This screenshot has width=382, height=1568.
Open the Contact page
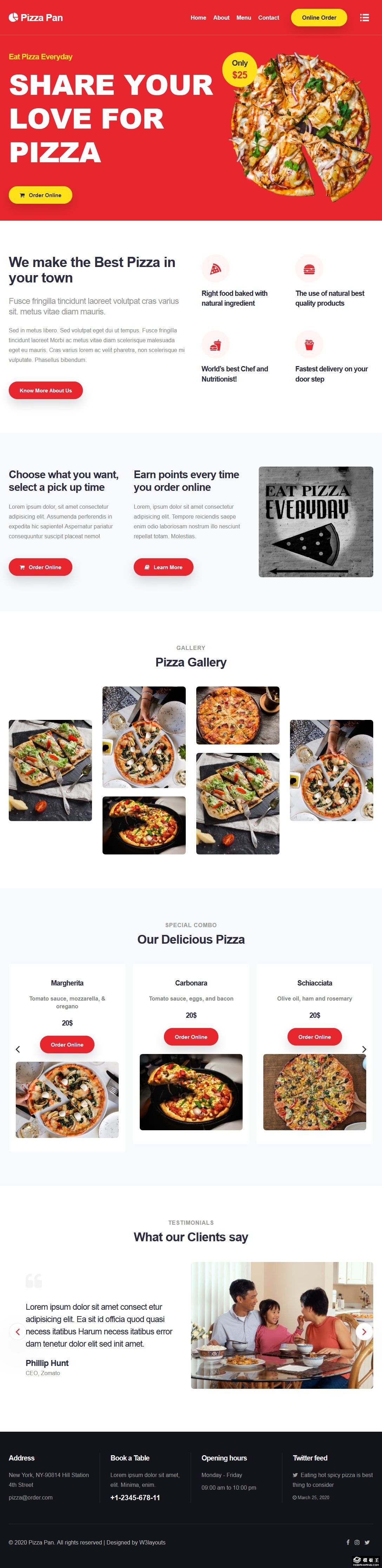pyautogui.click(x=268, y=18)
